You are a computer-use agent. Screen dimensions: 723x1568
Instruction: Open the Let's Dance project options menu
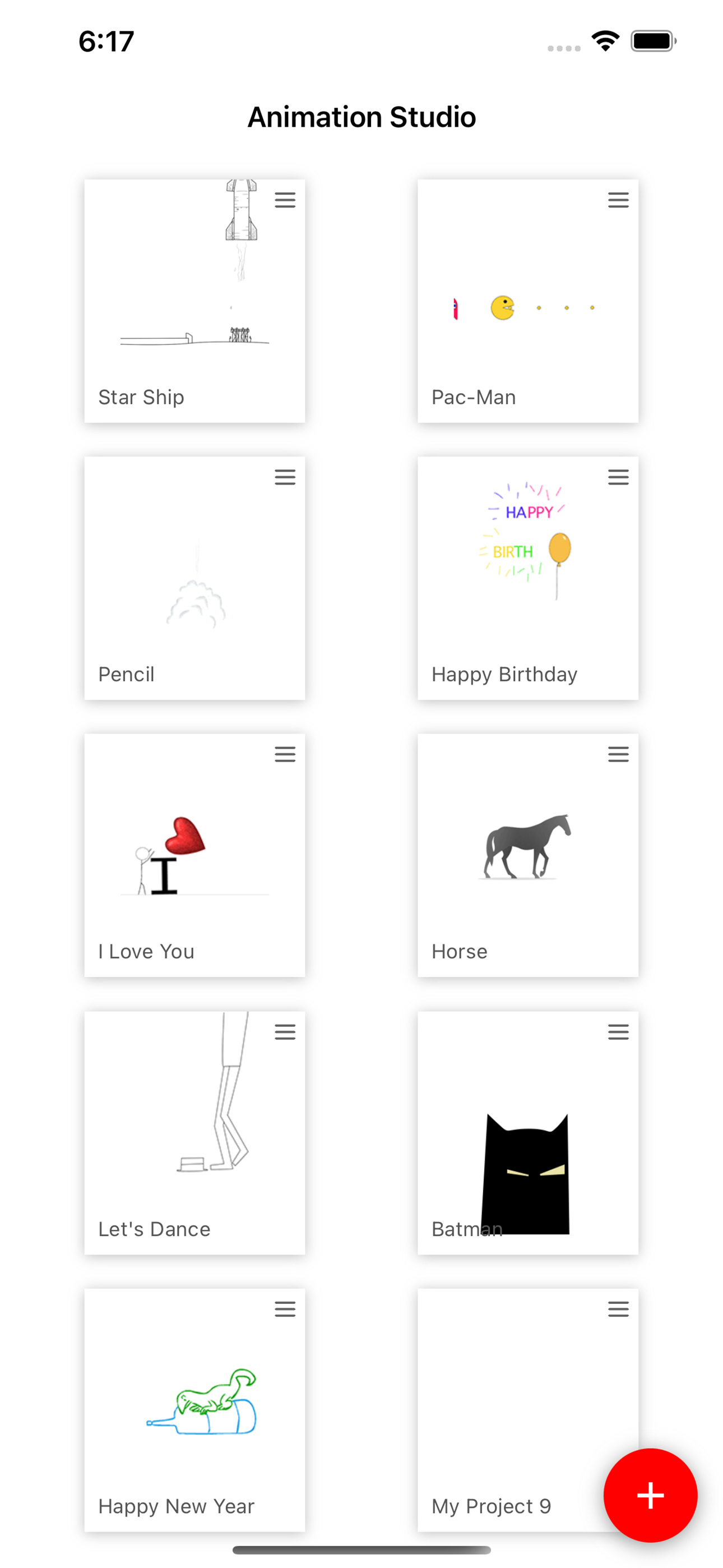[x=285, y=1032]
